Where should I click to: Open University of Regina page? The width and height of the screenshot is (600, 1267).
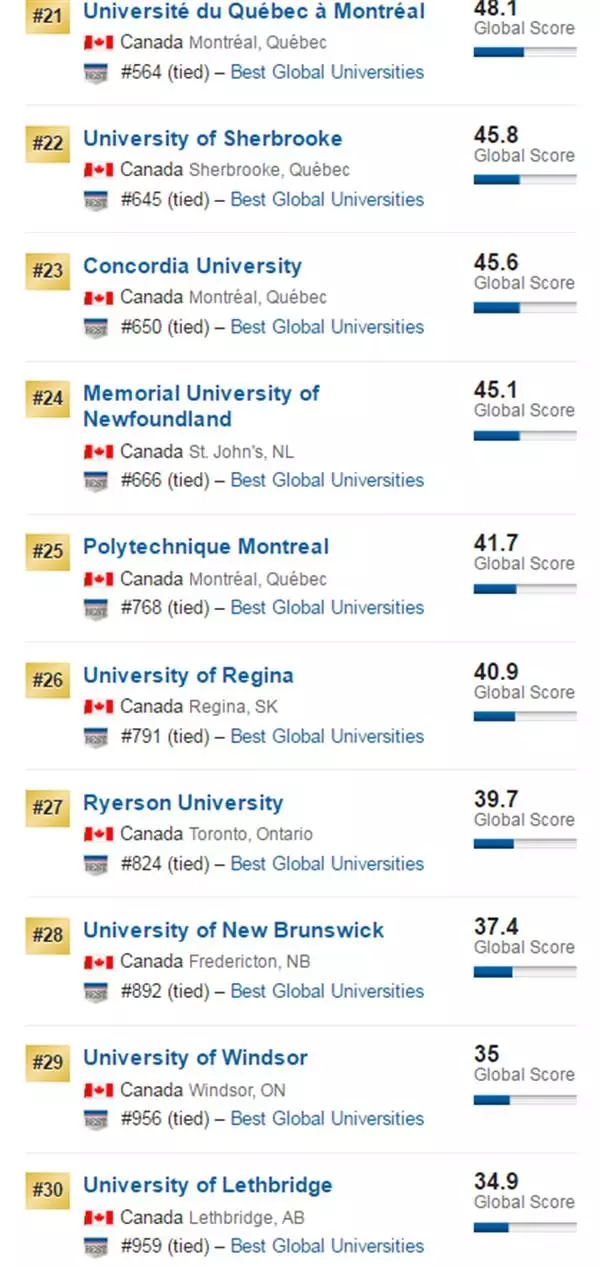(188, 676)
